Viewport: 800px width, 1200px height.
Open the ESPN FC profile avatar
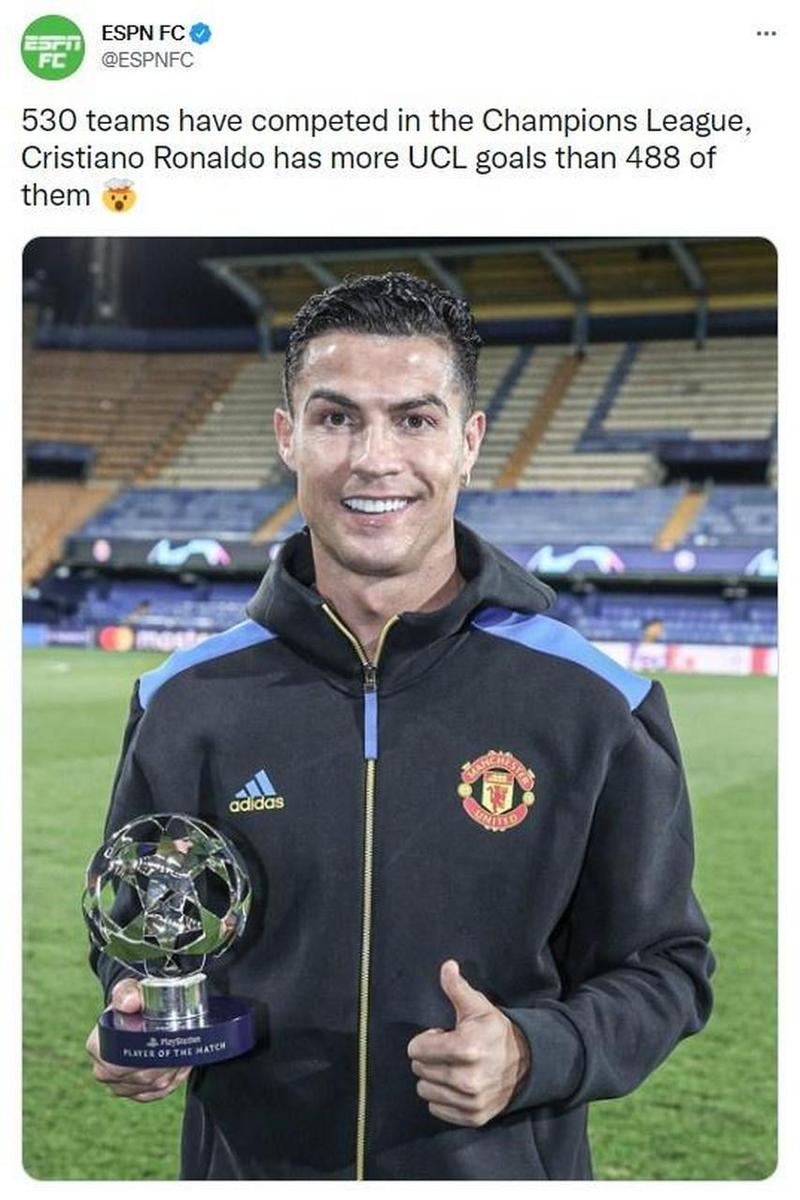pyautogui.click(x=53, y=47)
